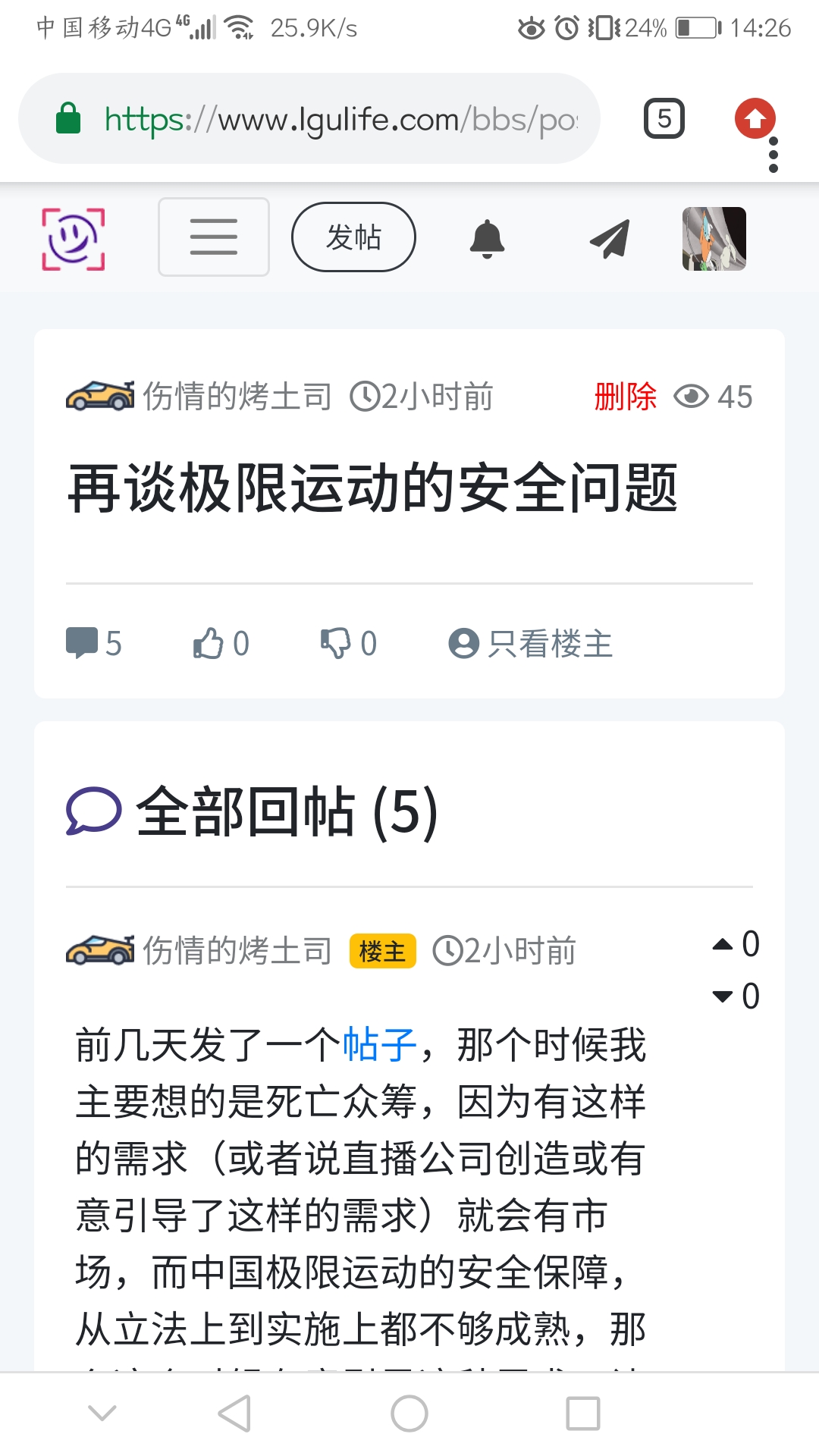Open messages via paper plane icon
The image size is (819, 1456).
(610, 239)
